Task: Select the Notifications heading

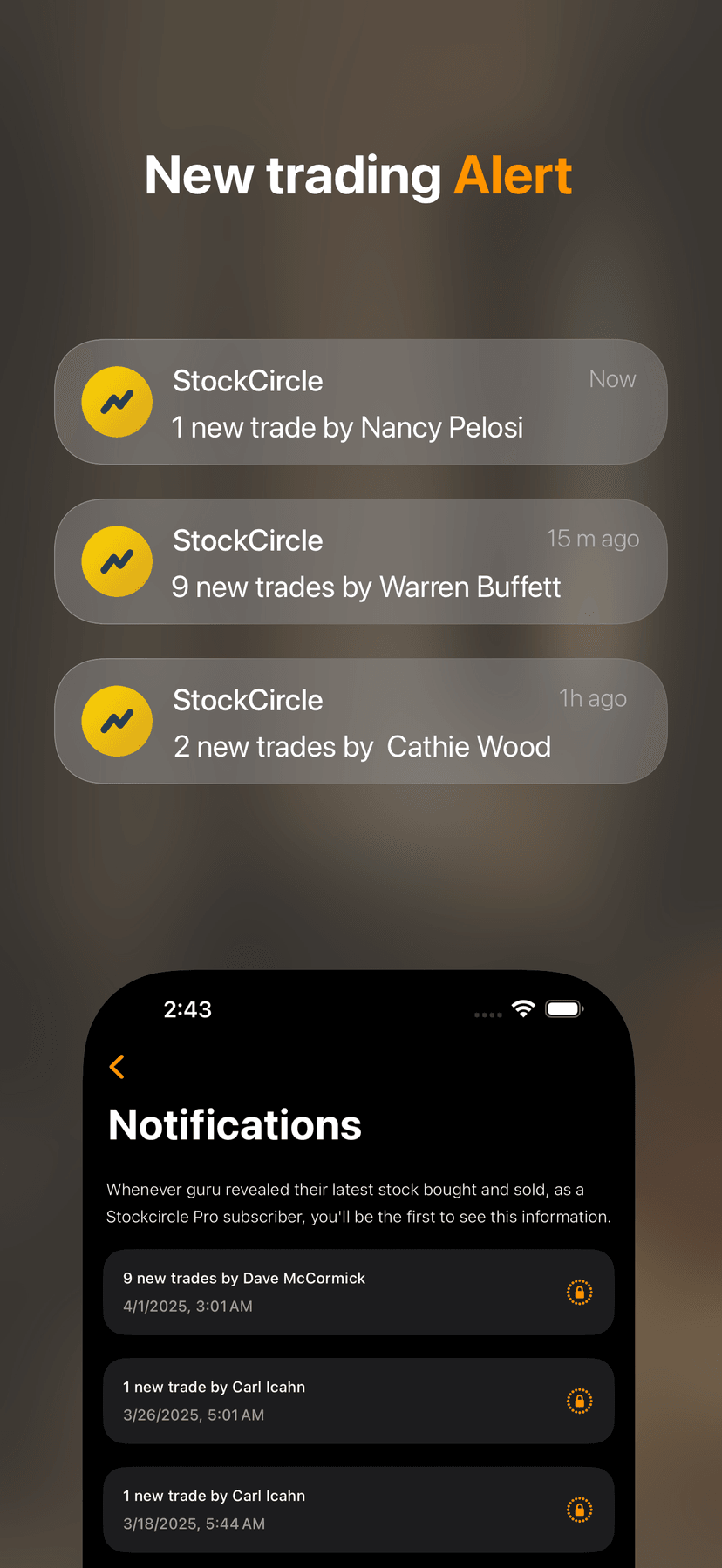Action: coord(234,1124)
